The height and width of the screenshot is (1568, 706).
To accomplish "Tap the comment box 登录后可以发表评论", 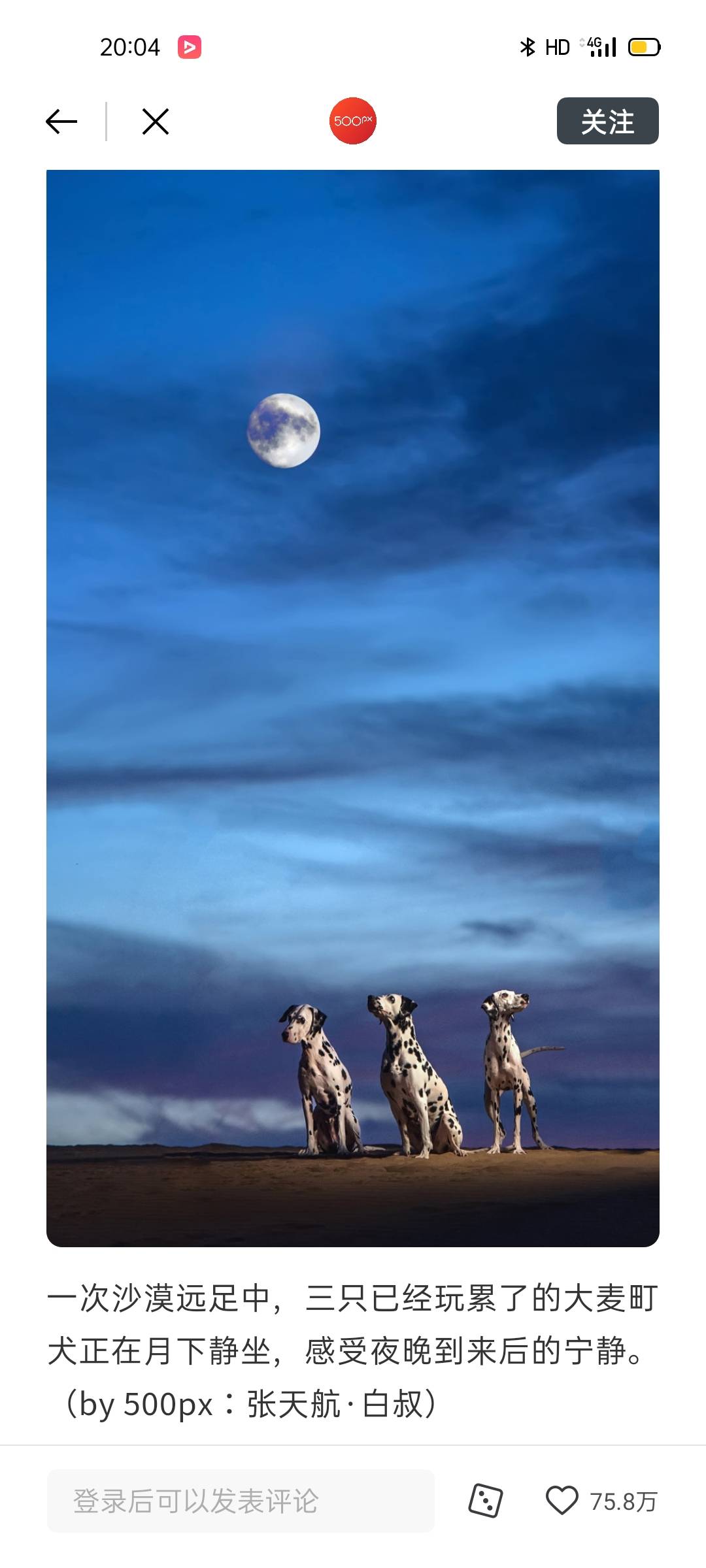I will click(x=241, y=1501).
